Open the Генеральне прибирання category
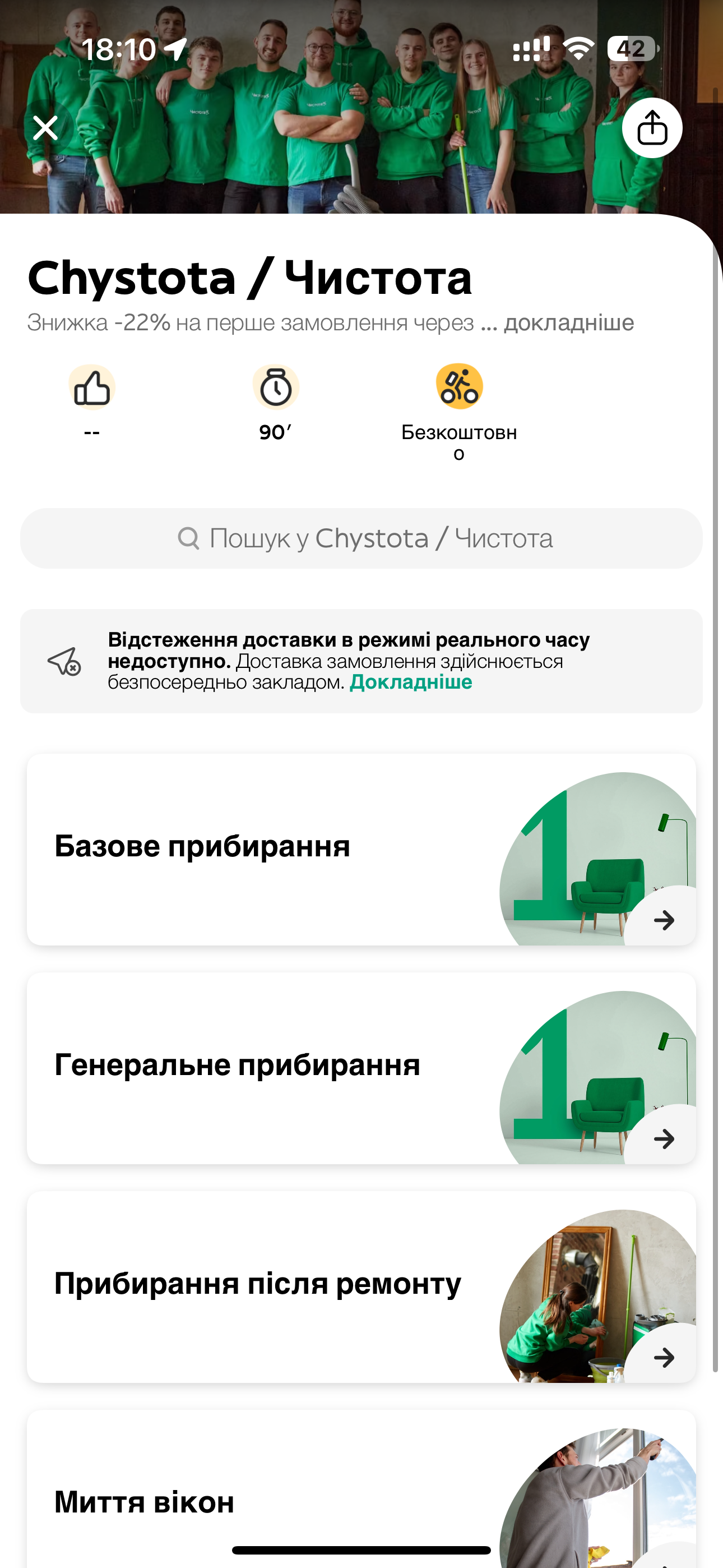 [x=361, y=1068]
